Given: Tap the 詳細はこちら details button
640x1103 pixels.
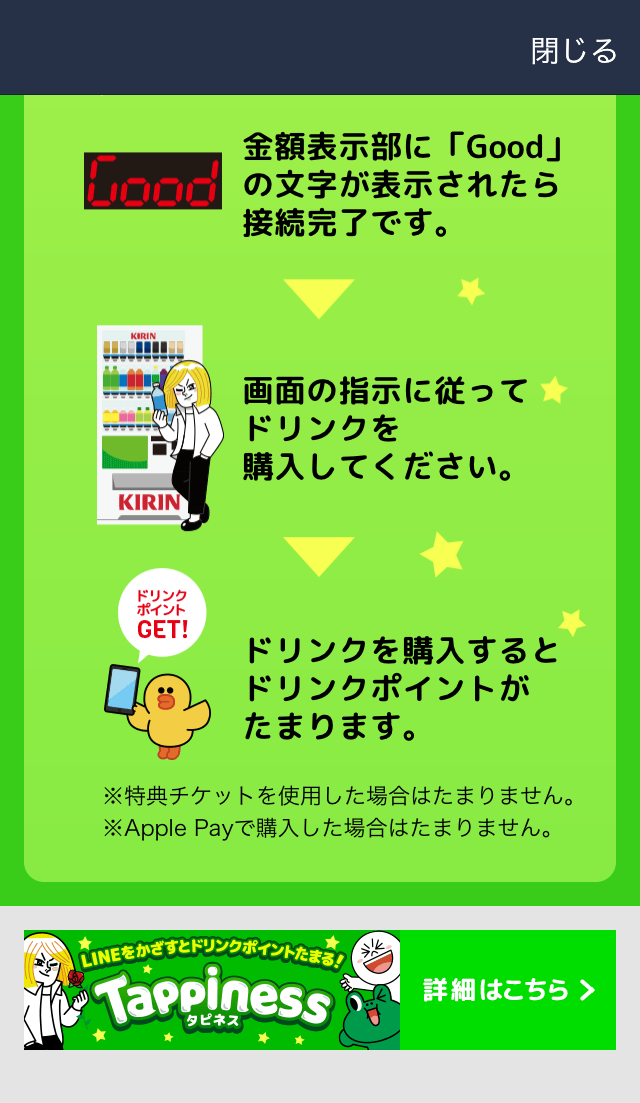Looking at the screenshot, I should point(508,990).
